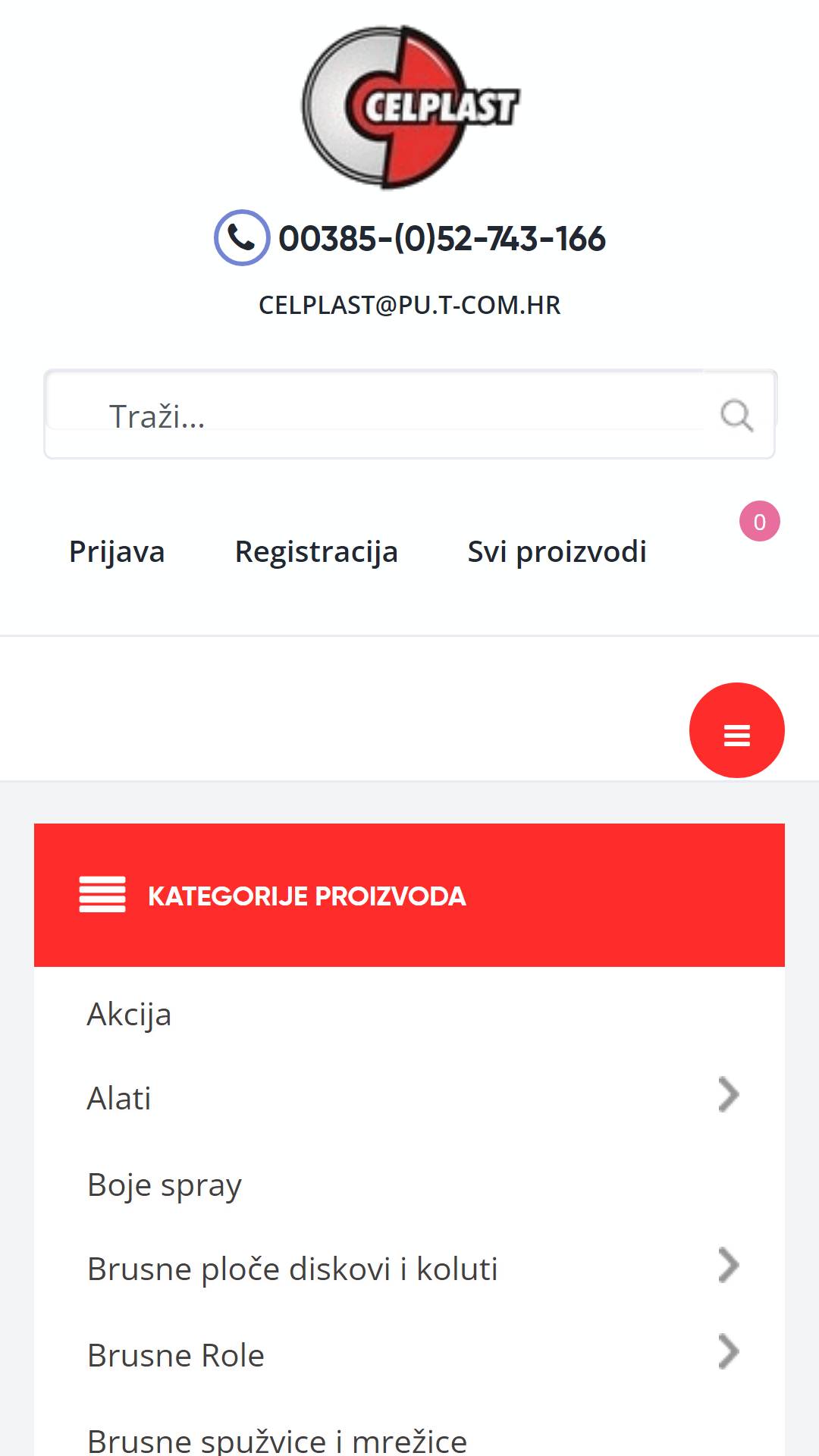Expand the Brusne Role chevron

pos(728,1351)
